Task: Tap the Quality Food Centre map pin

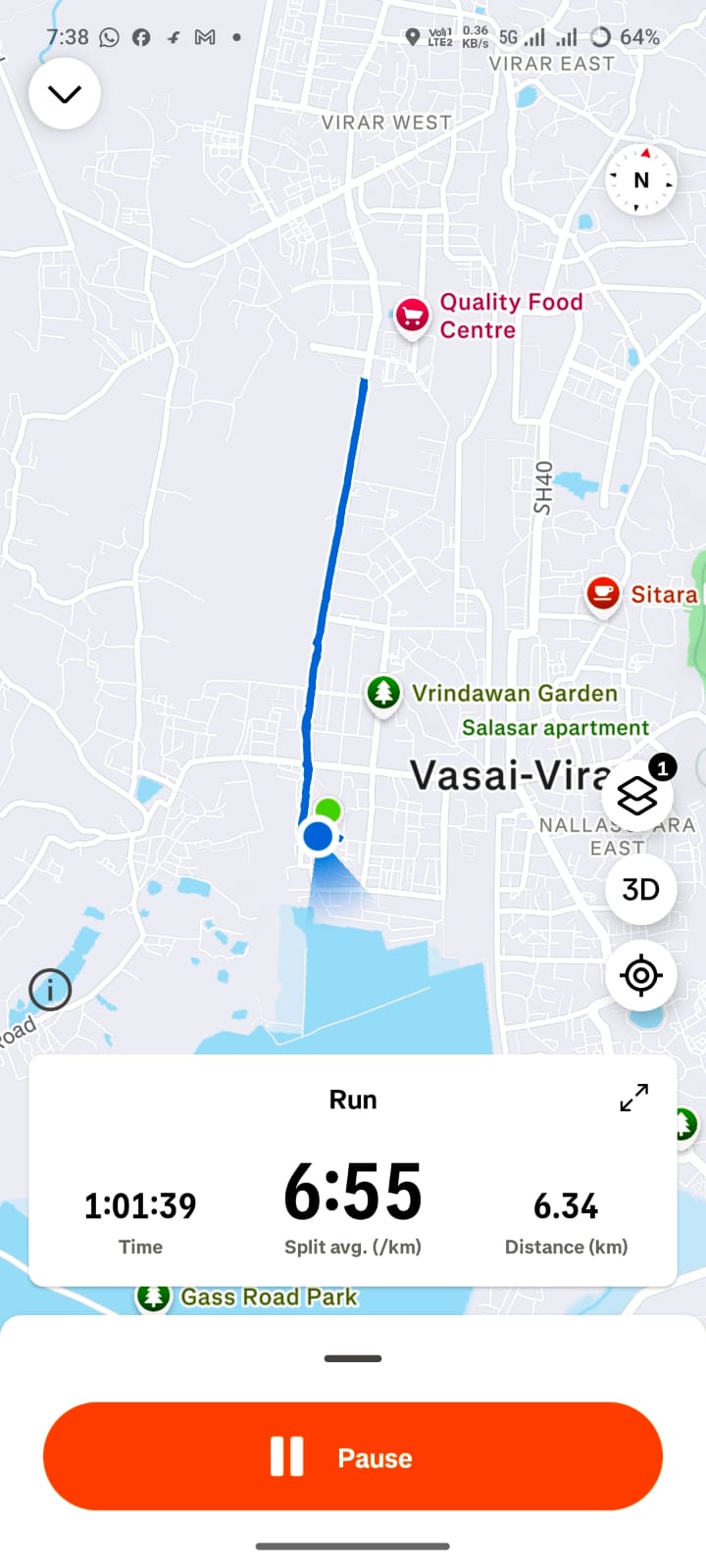Action: click(412, 317)
